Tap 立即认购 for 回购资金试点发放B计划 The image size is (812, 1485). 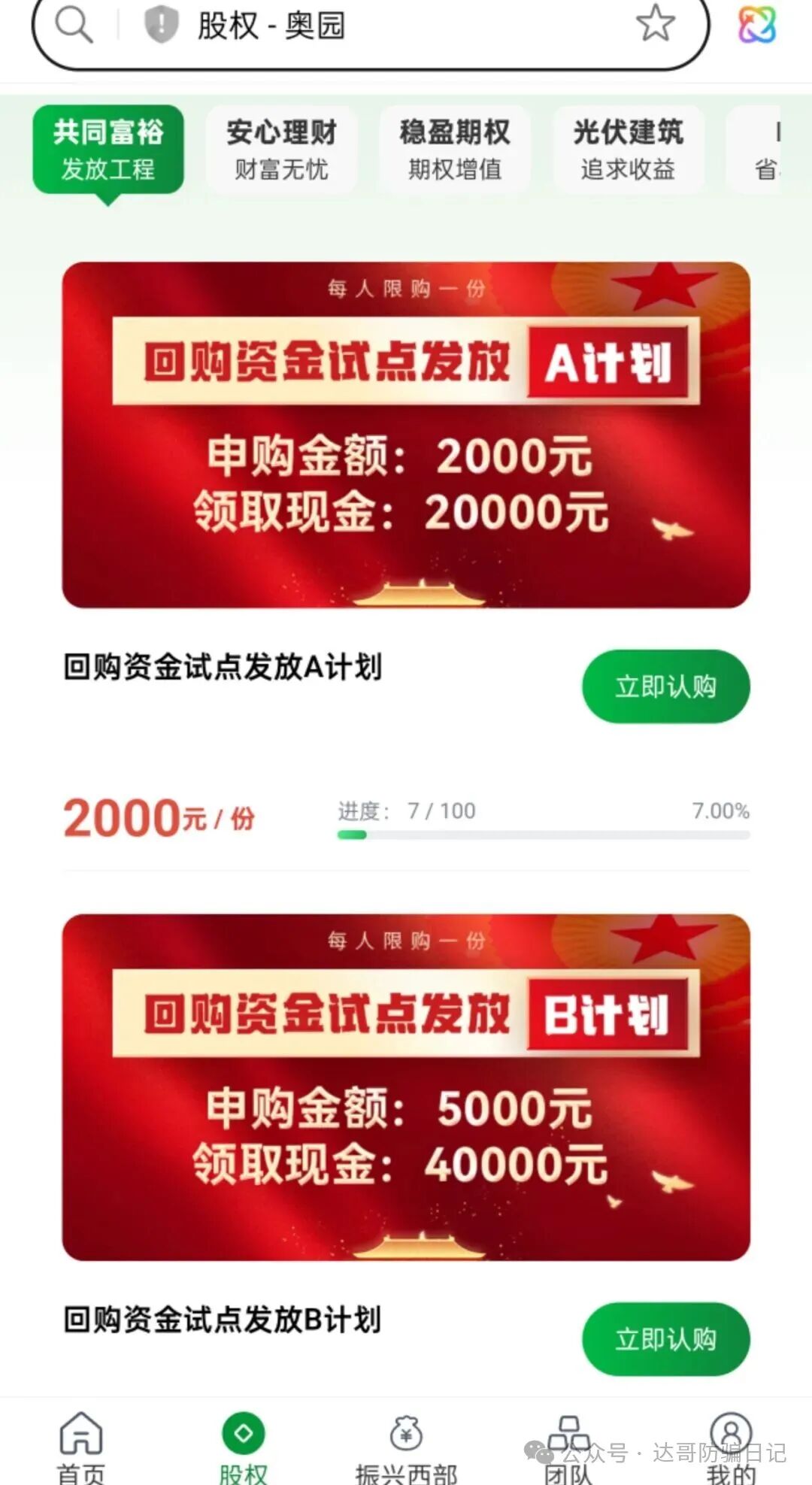click(665, 1339)
